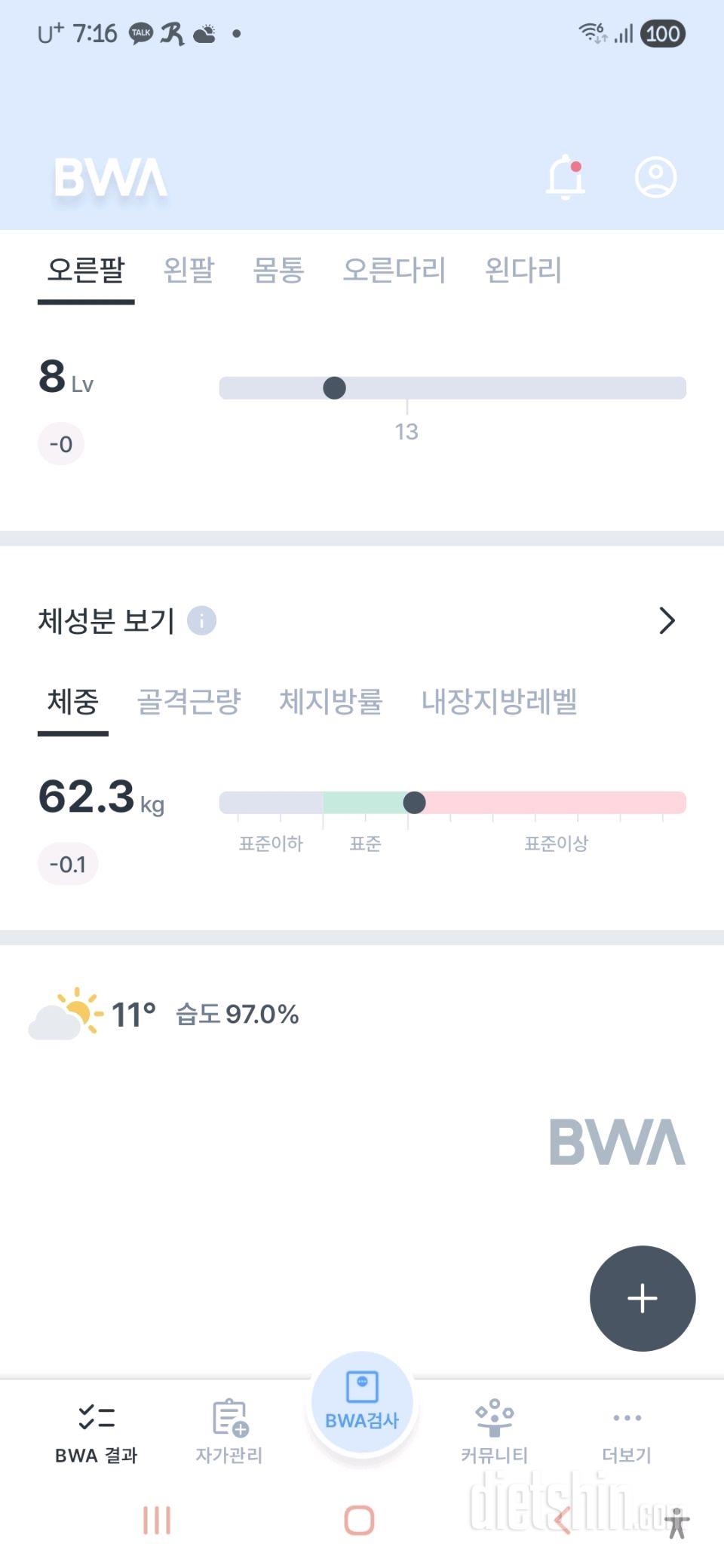Open the notifications bell
Screen dimensions: 724x1568
click(x=566, y=177)
